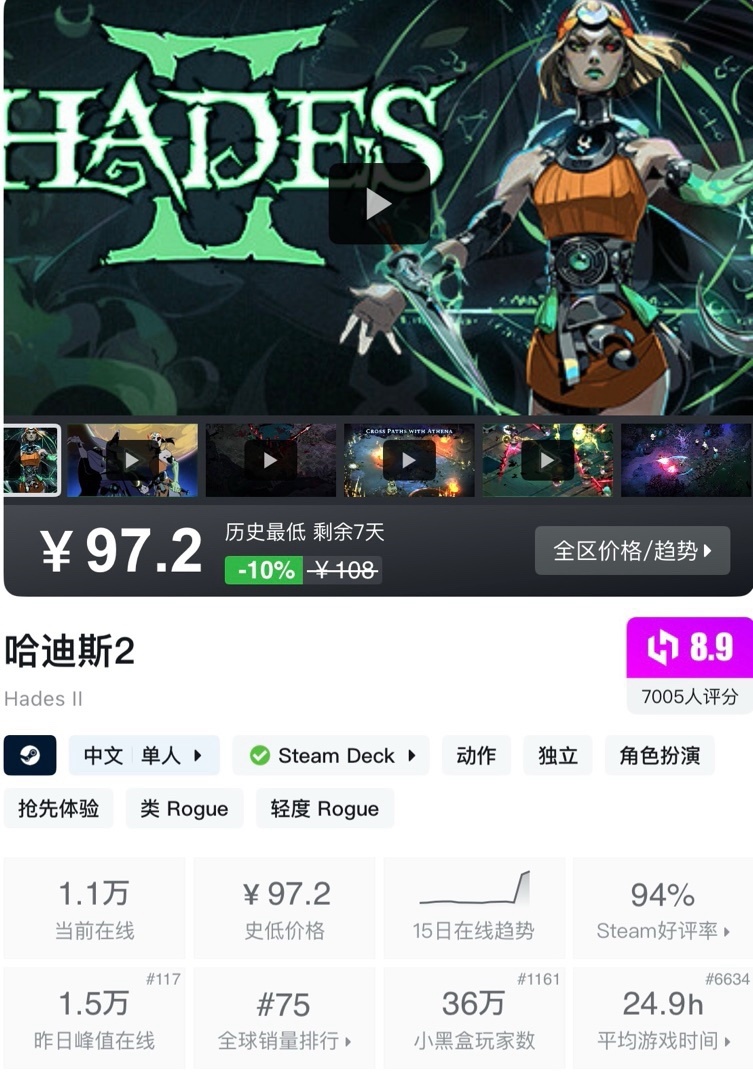Open Steam Deck compatibility details

click(x=331, y=756)
